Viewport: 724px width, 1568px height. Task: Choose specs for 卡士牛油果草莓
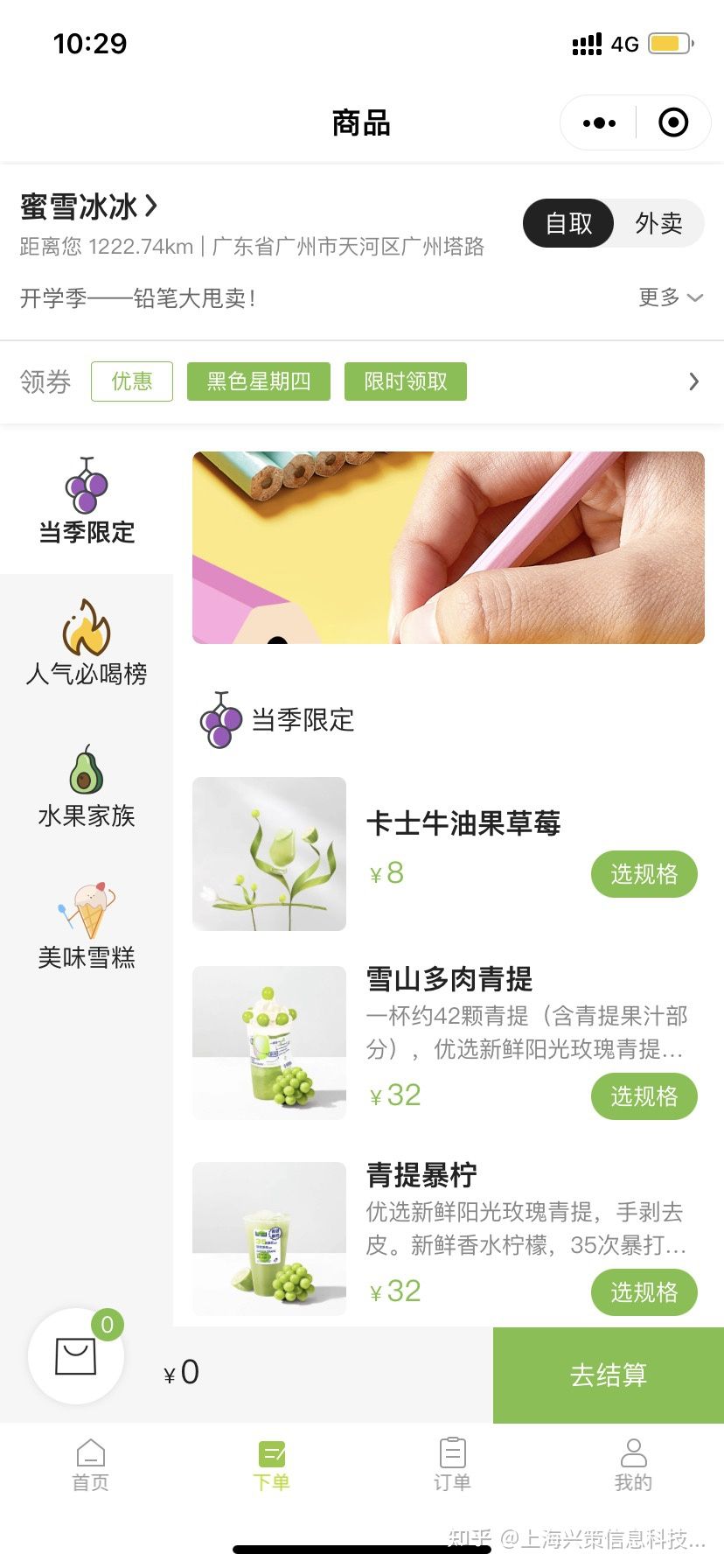[x=644, y=874]
